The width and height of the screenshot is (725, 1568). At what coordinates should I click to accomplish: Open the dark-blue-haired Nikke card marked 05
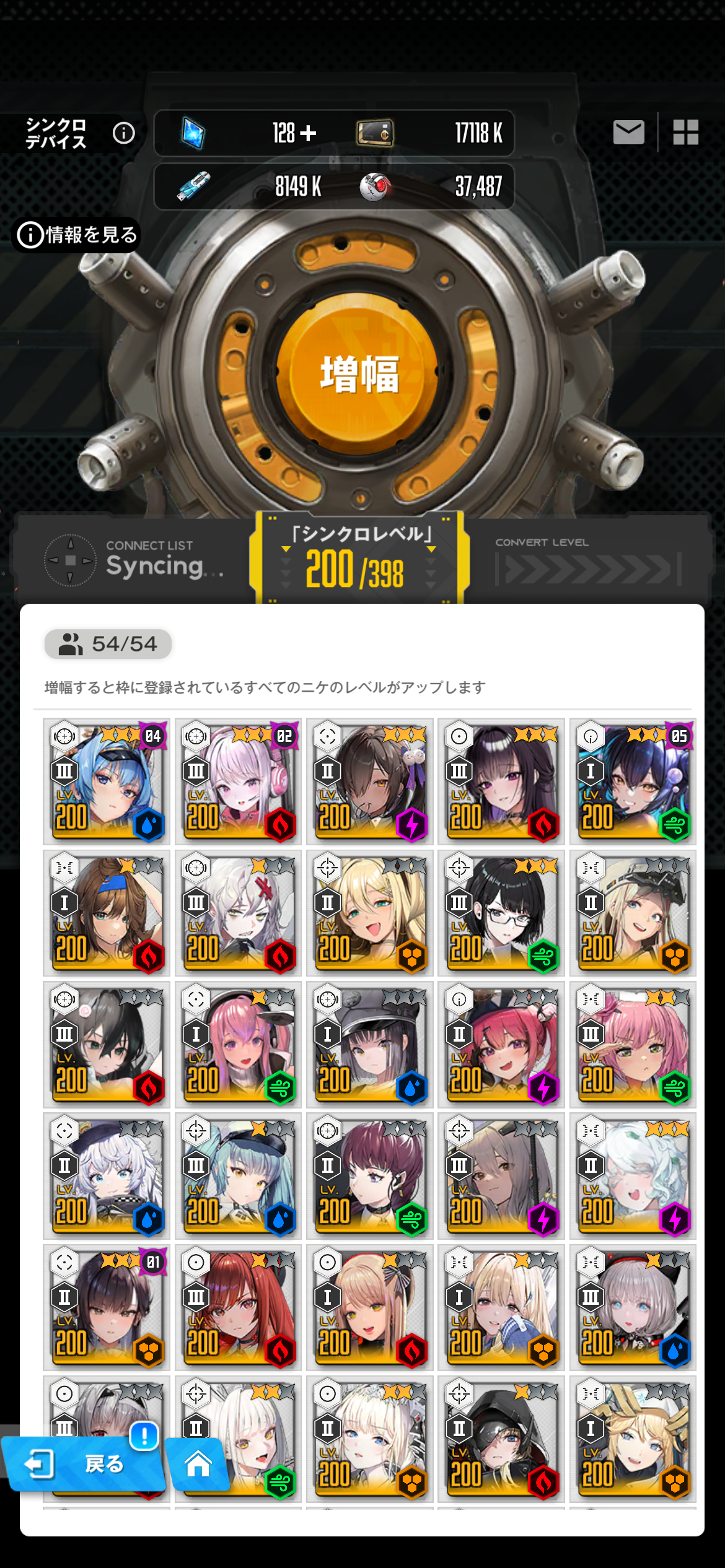point(633,782)
